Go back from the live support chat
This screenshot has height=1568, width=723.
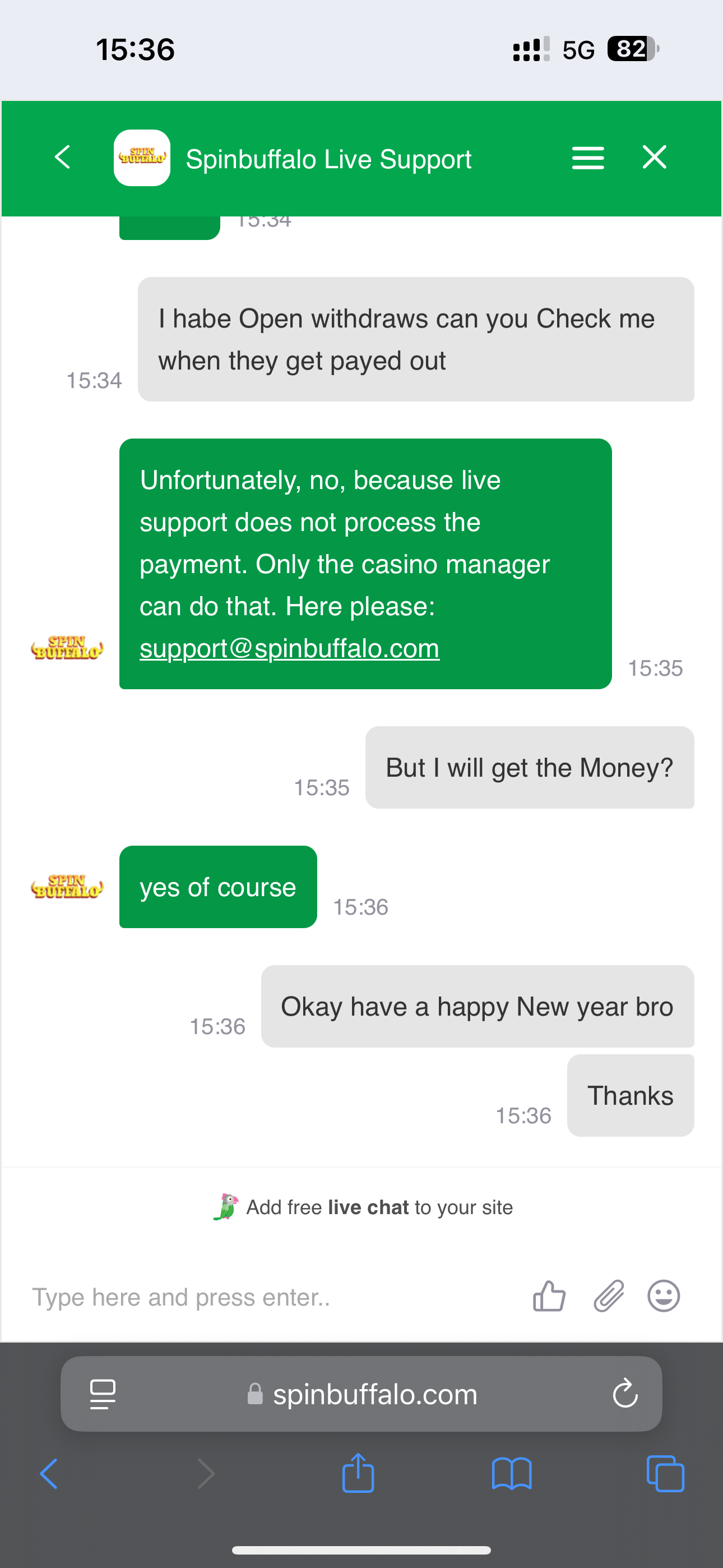[62, 158]
